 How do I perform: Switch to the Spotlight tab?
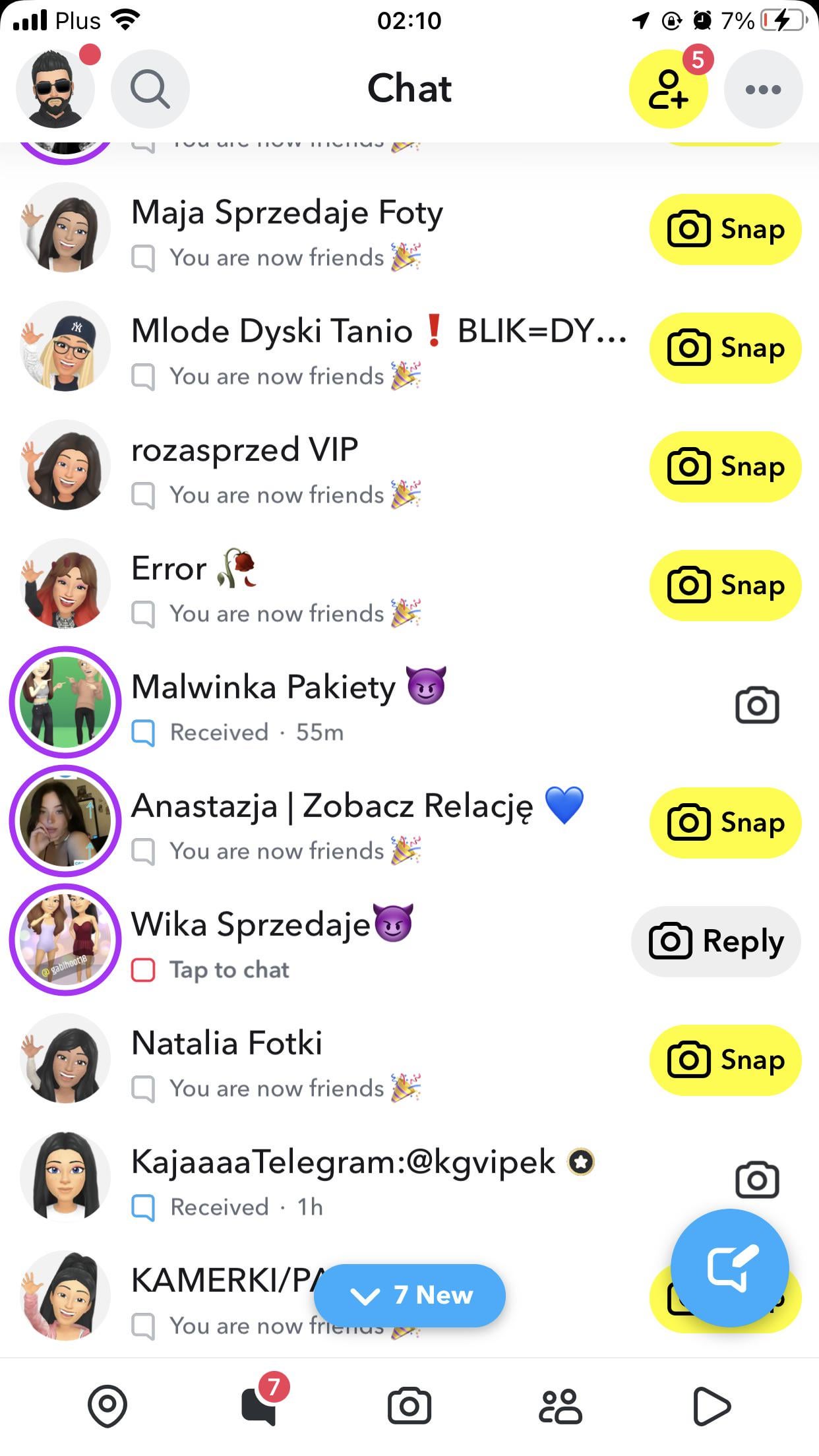point(711,1406)
